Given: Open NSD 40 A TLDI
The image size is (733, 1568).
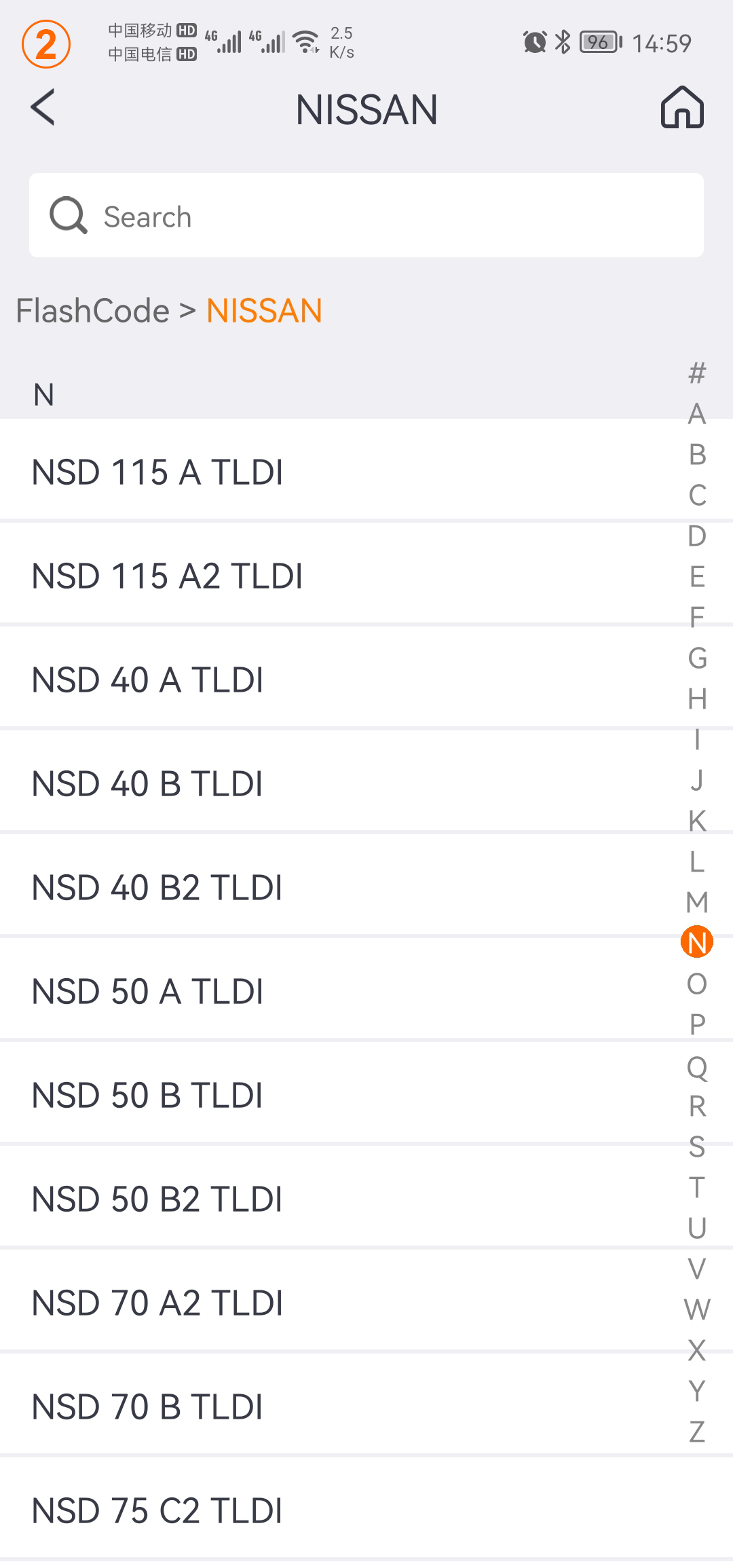Looking at the screenshot, I should coord(148,679).
